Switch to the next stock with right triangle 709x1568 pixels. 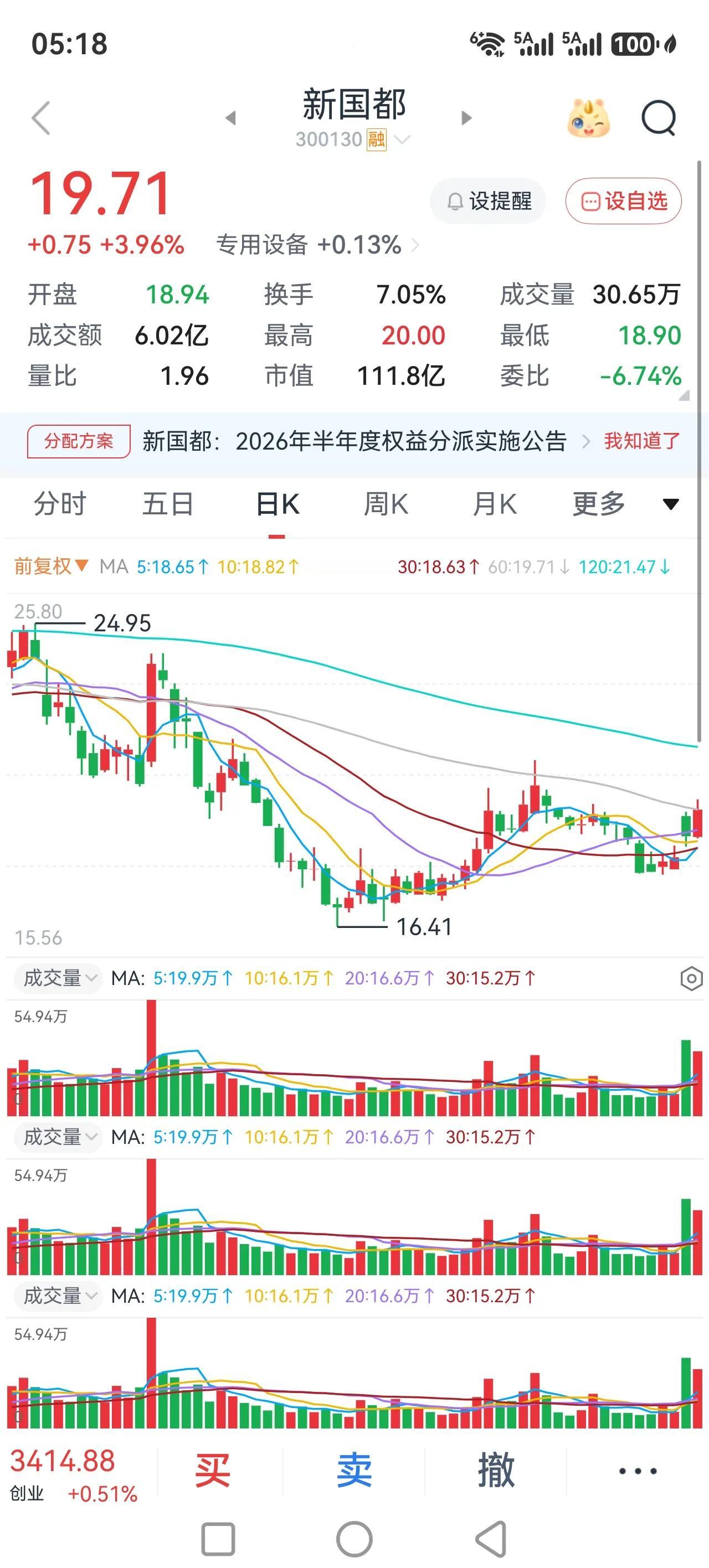click(x=466, y=117)
